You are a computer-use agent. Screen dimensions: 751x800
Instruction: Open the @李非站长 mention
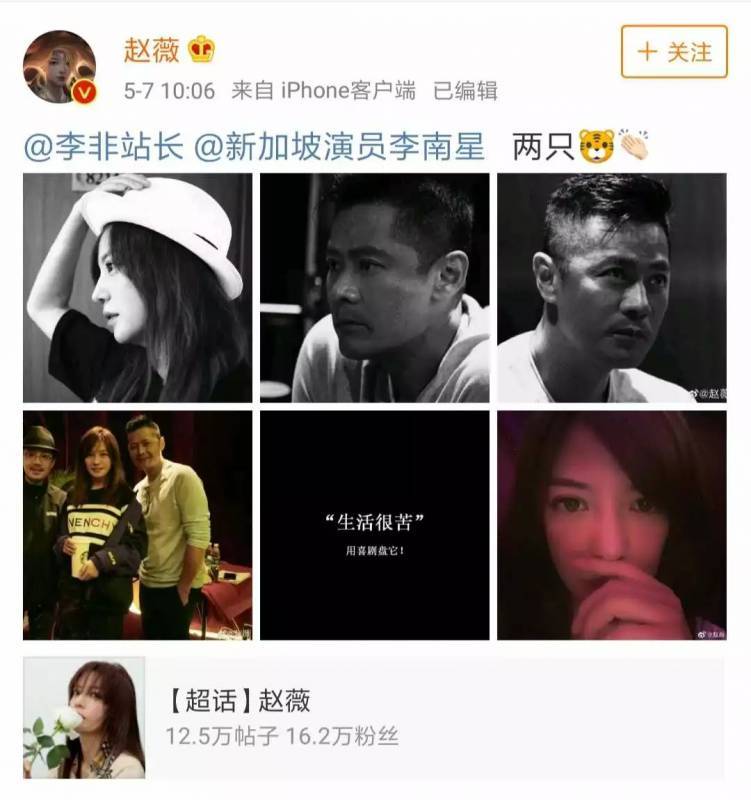(x=103, y=147)
